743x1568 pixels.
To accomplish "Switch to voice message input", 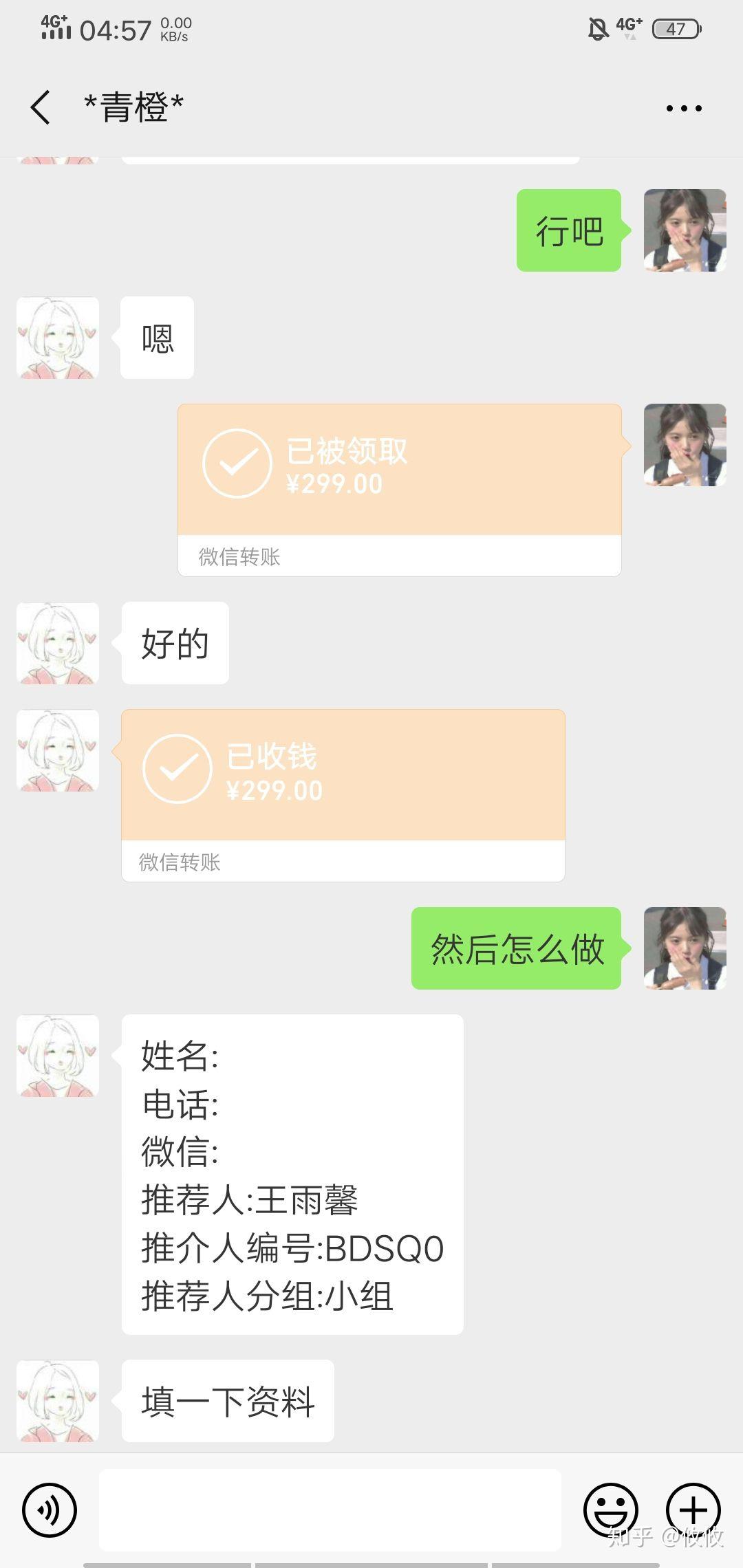I will 49,1510.
